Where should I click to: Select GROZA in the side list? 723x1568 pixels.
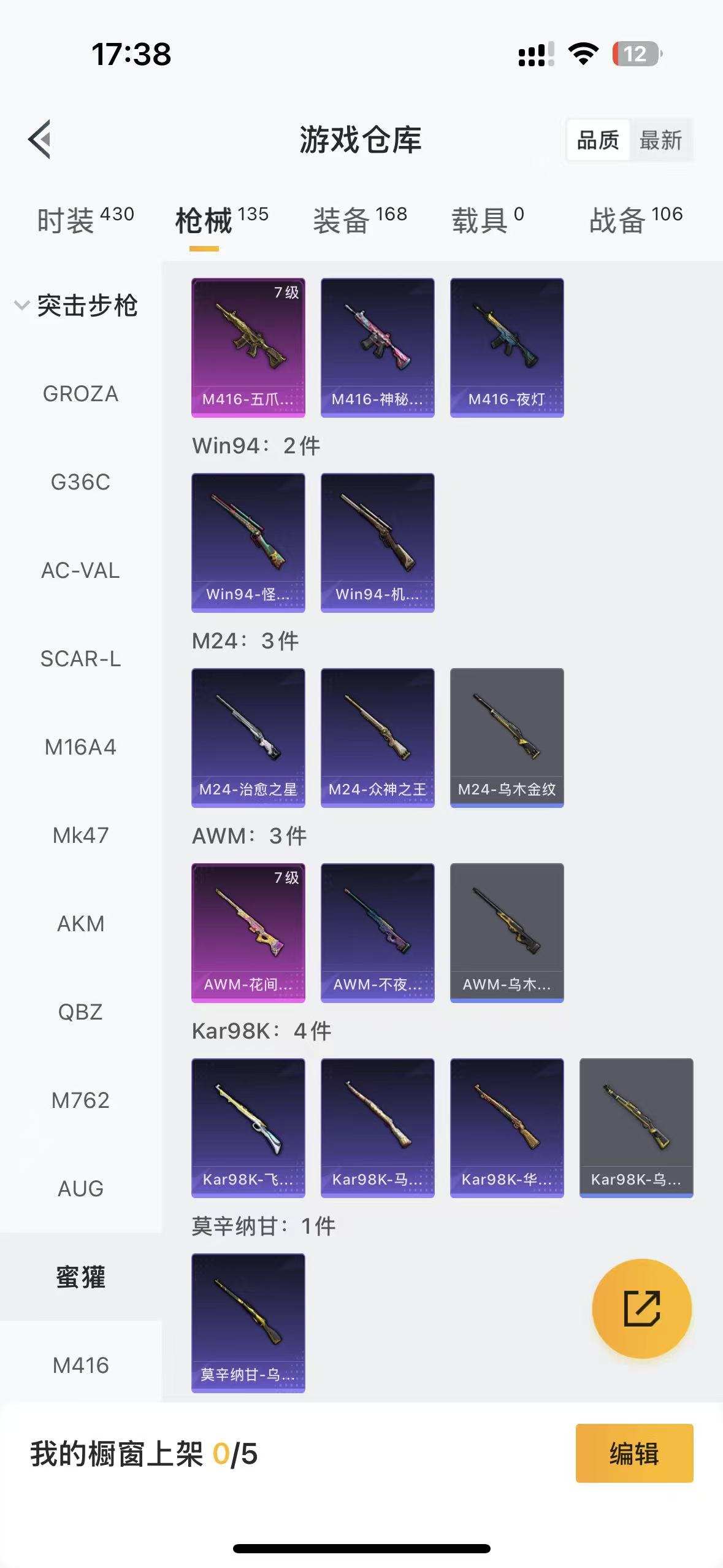click(x=80, y=394)
